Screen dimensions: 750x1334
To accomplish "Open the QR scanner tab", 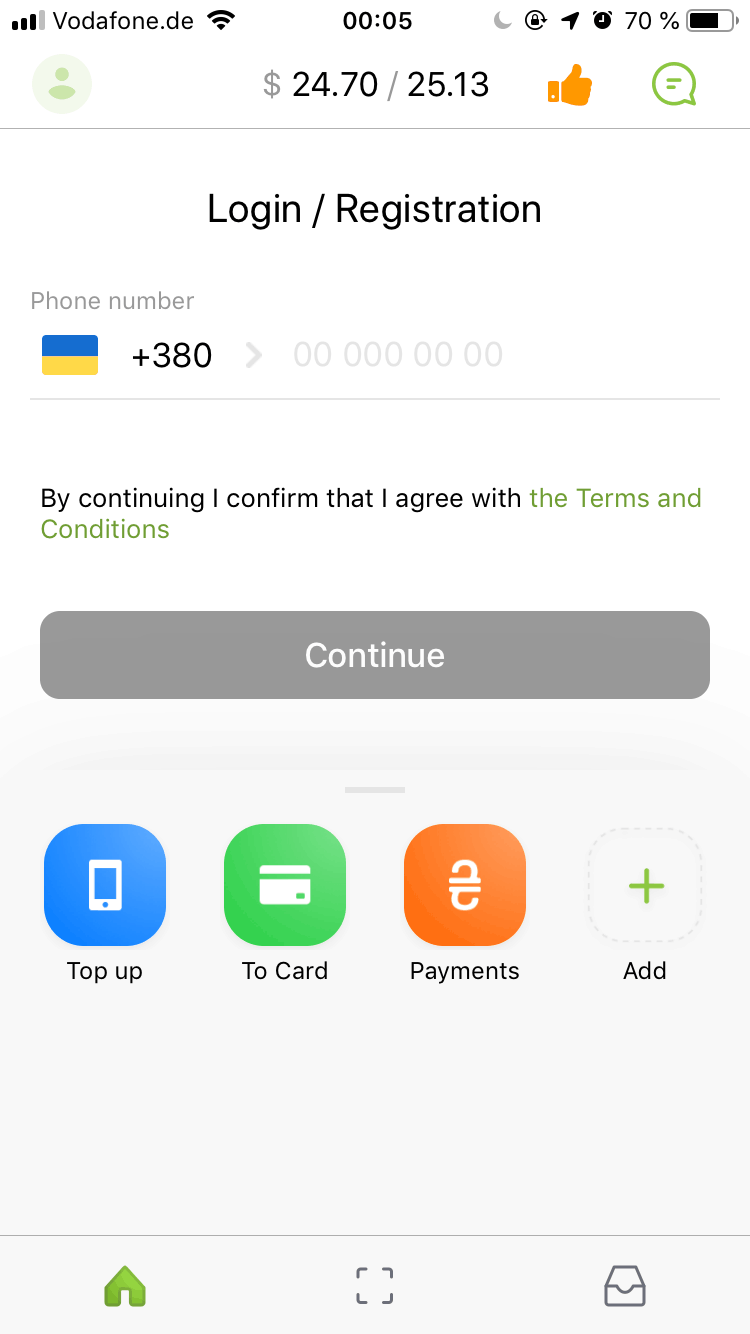I will click(375, 1286).
